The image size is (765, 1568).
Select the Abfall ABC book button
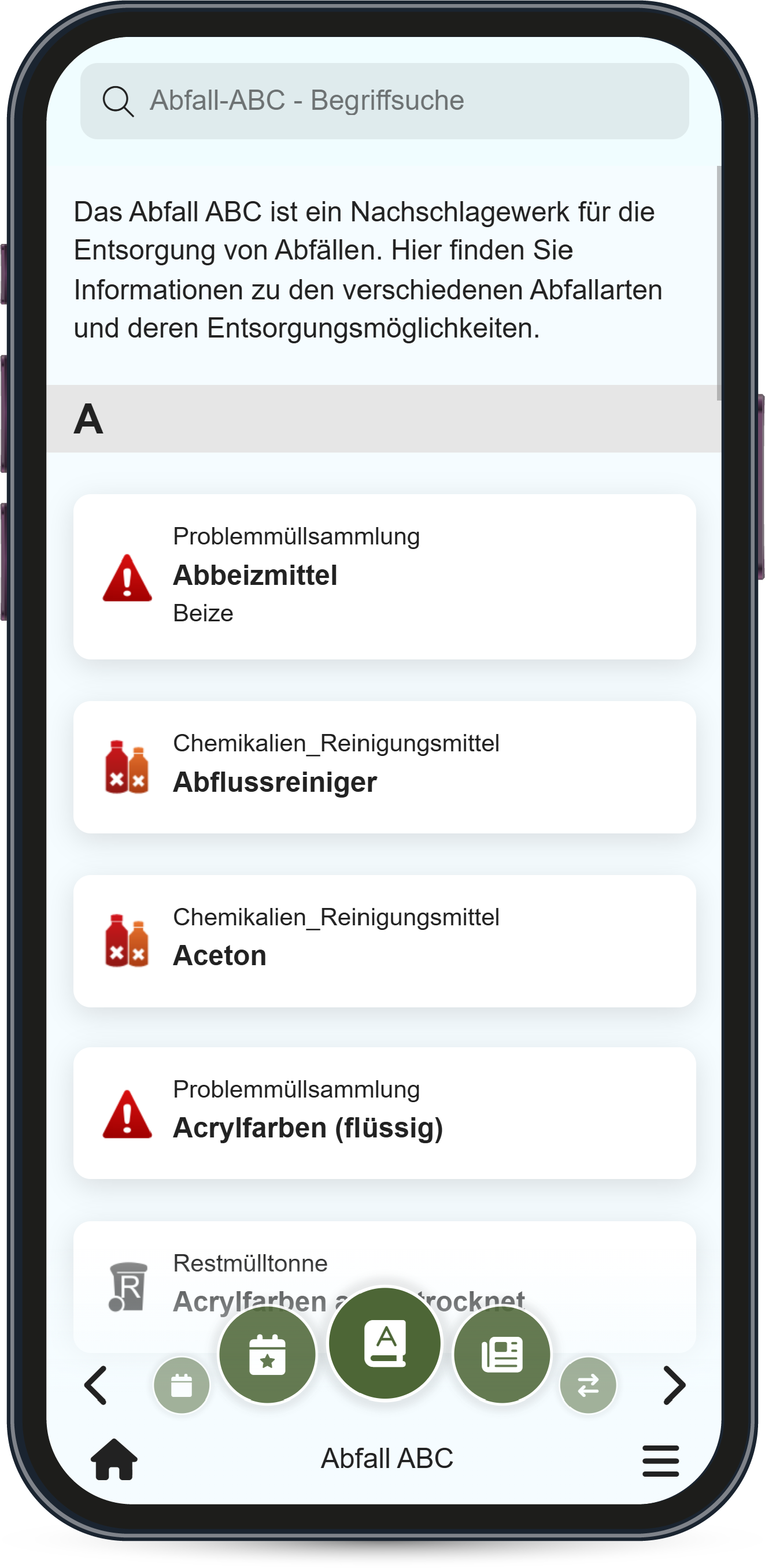pyautogui.click(x=385, y=1342)
